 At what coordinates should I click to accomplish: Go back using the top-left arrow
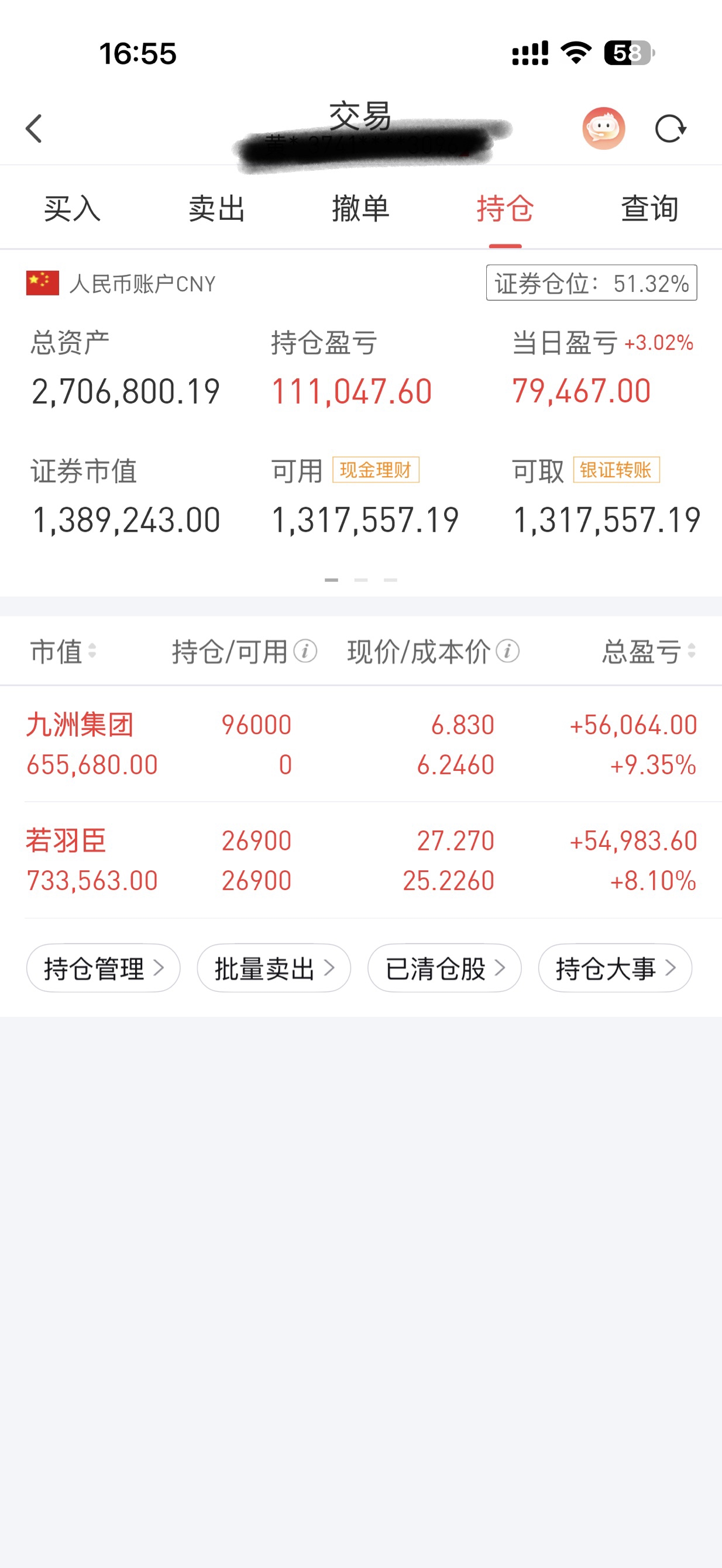34,129
